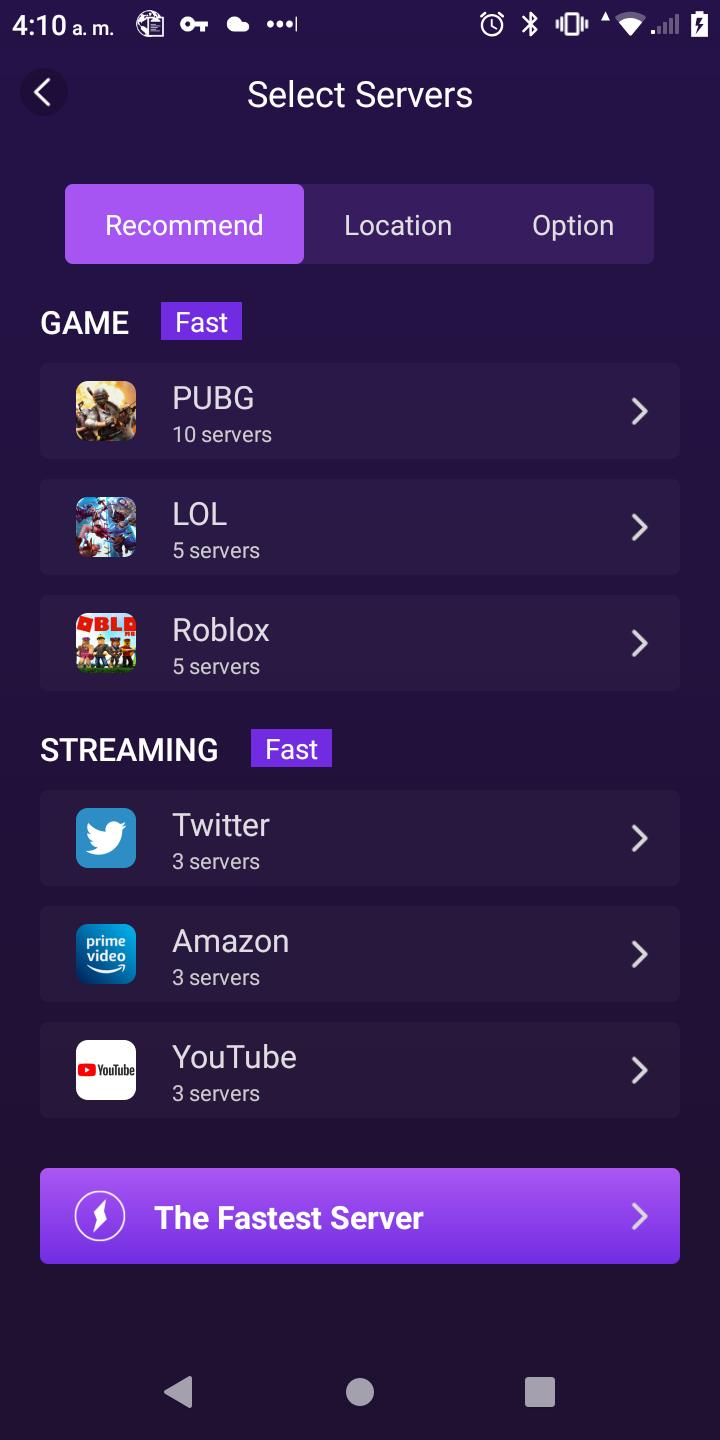Switch to the Location tab
This screenshot has width=720, height=1440.
tap(398, 224)
